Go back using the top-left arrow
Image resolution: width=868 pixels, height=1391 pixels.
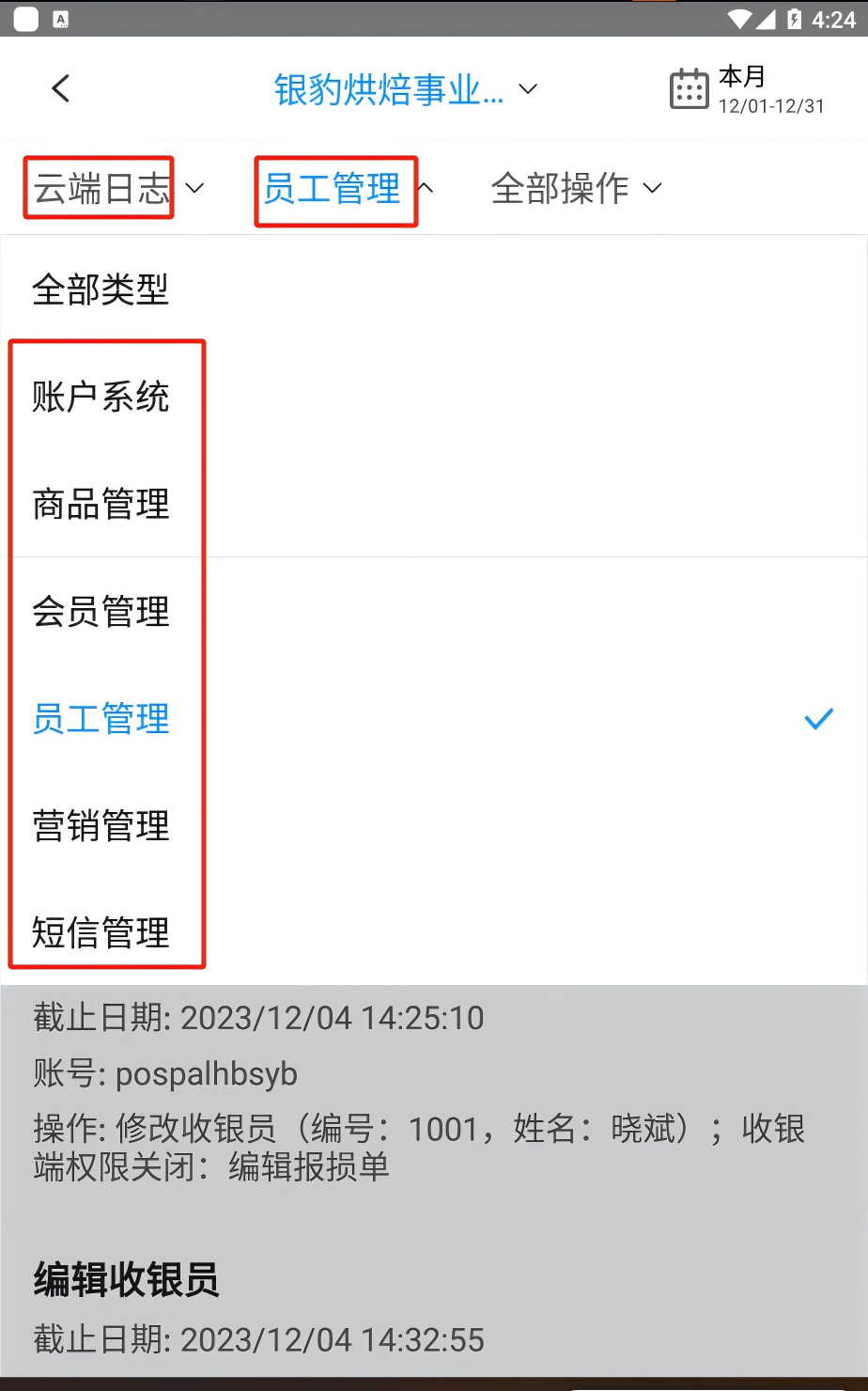(x=61, y=89)
